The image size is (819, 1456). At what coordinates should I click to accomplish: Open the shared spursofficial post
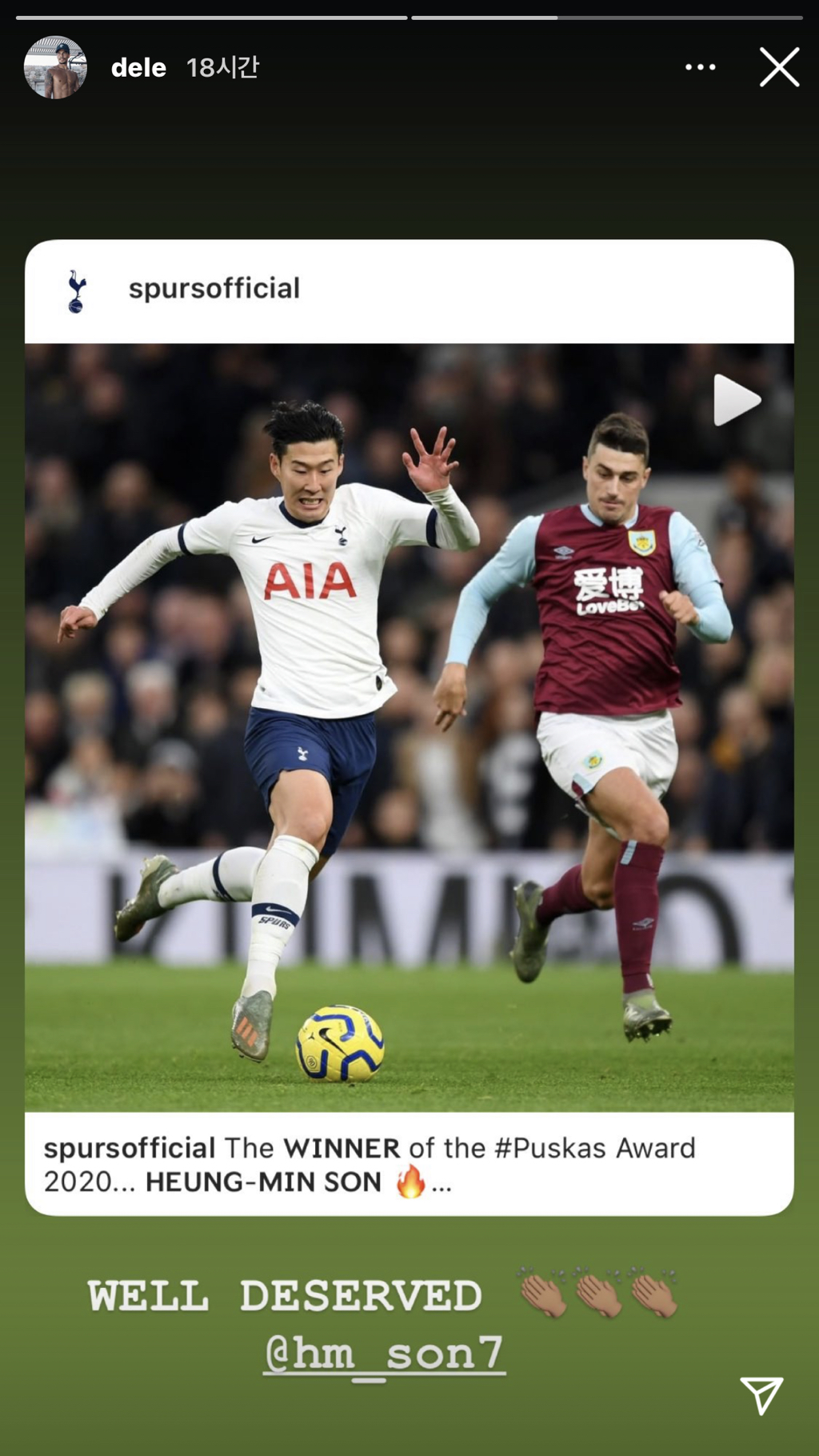coord(409,726)
